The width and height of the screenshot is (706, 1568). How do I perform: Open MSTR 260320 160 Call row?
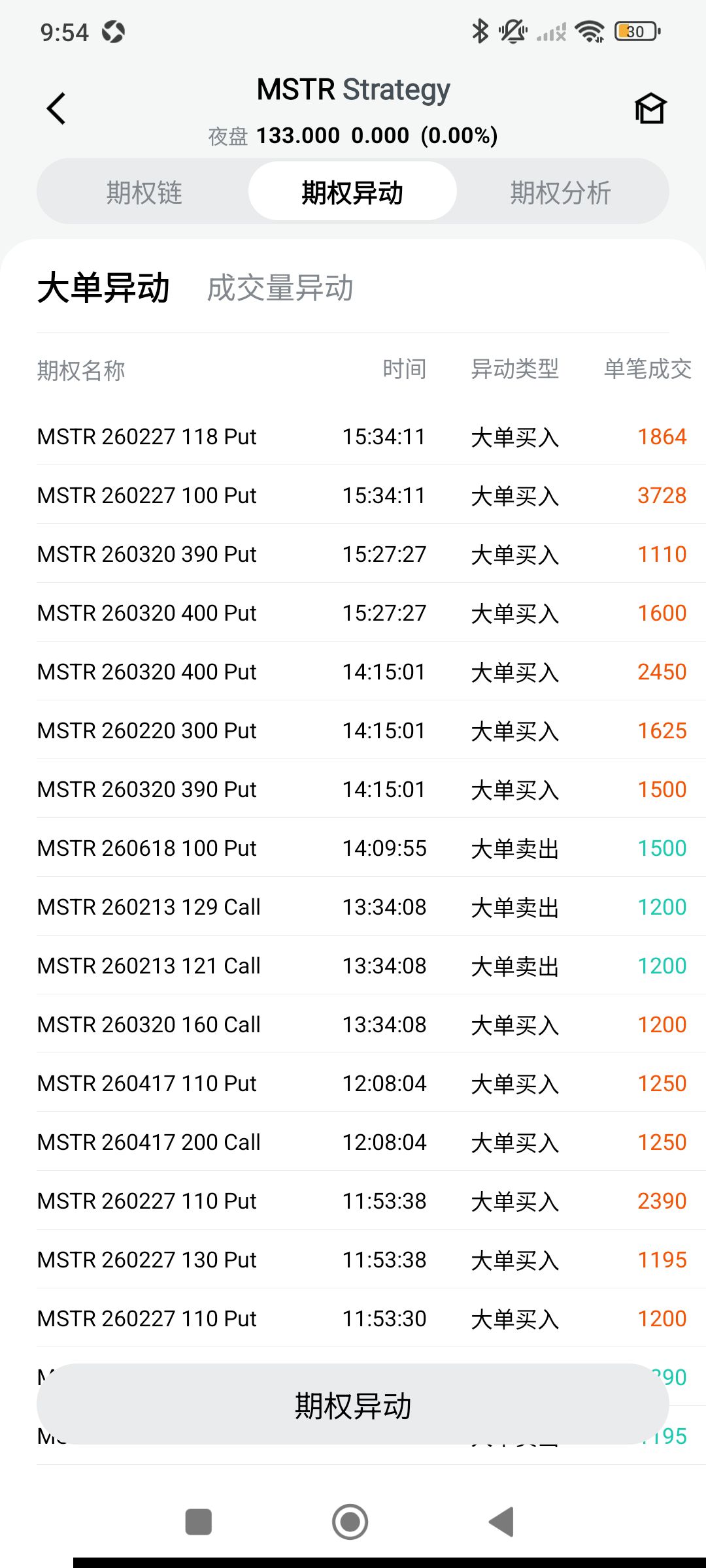[x=148, y=1024]
